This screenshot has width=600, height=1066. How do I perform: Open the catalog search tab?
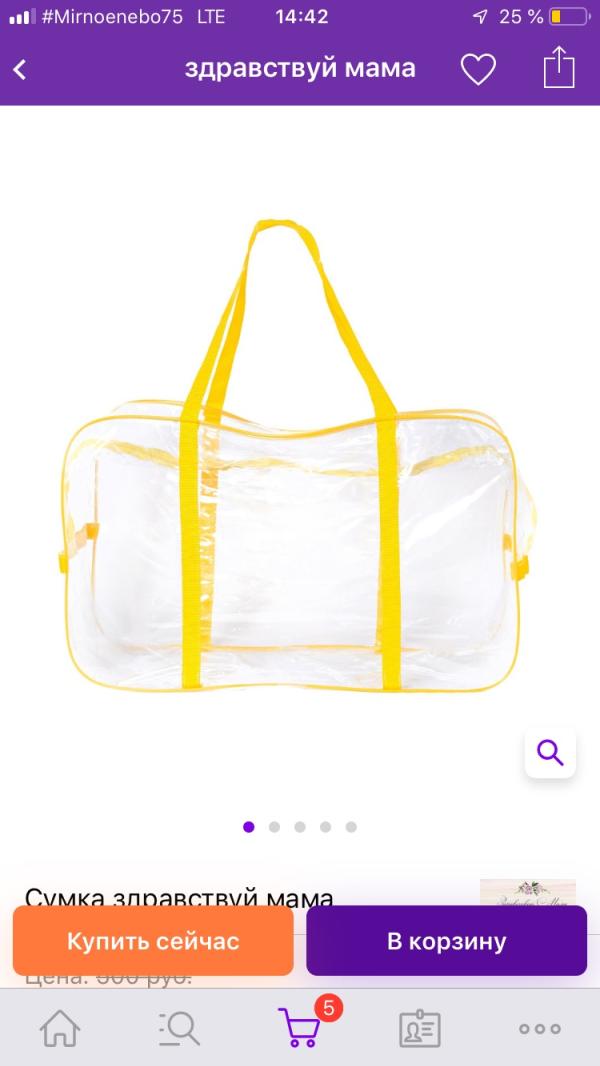point(179,1029)
